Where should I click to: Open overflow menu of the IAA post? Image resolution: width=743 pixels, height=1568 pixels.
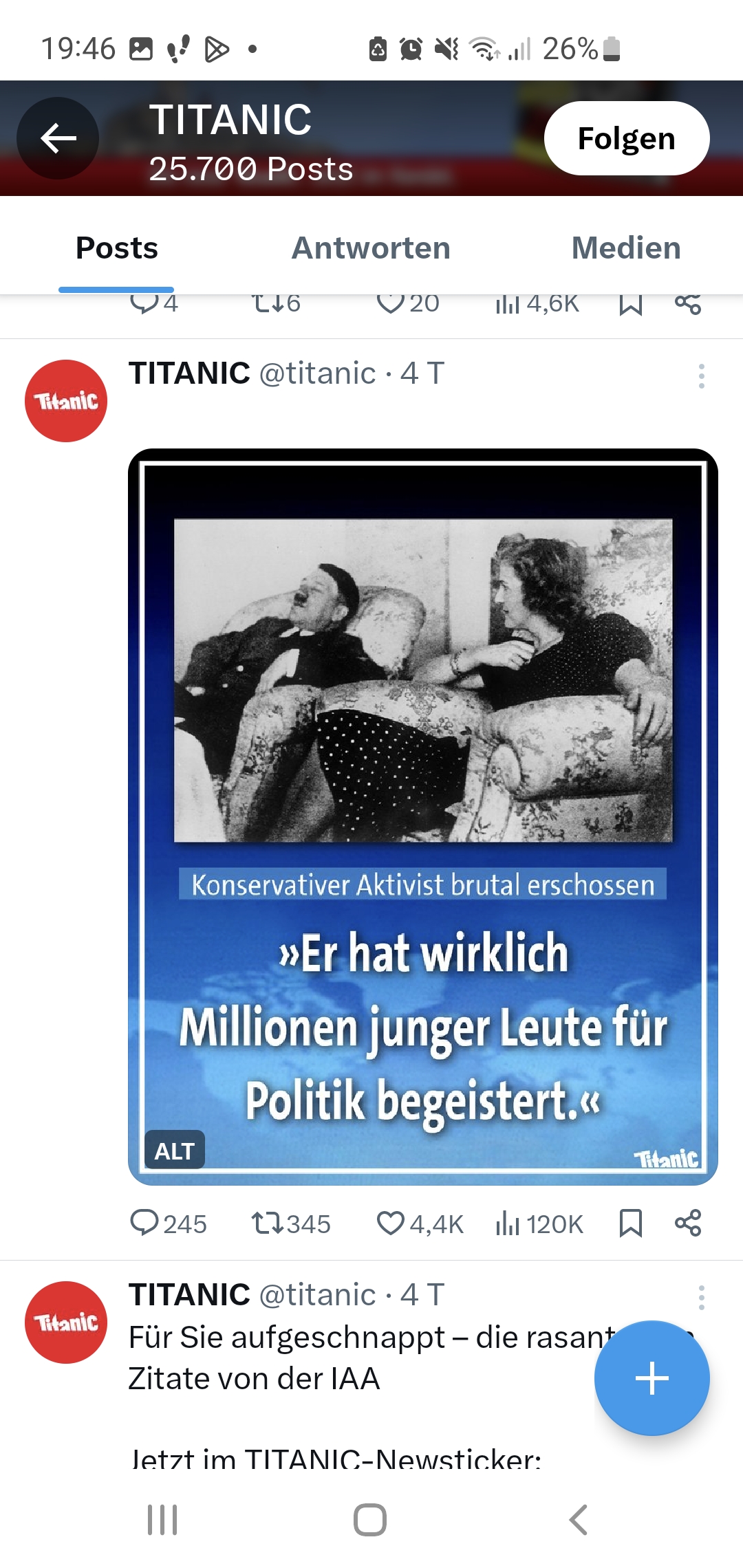(x=701, y=1298)
